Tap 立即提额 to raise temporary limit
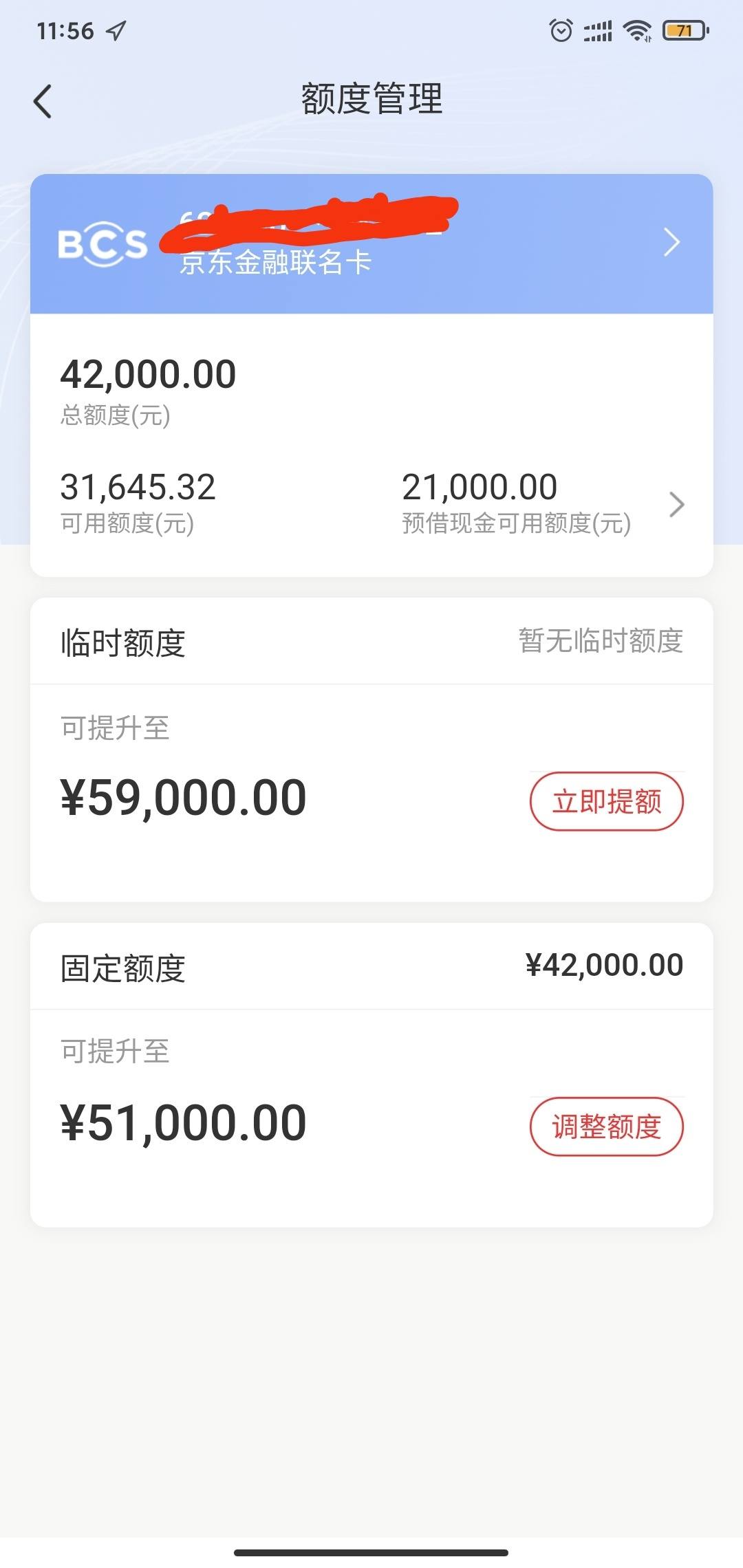 click(x=606, y=801)
